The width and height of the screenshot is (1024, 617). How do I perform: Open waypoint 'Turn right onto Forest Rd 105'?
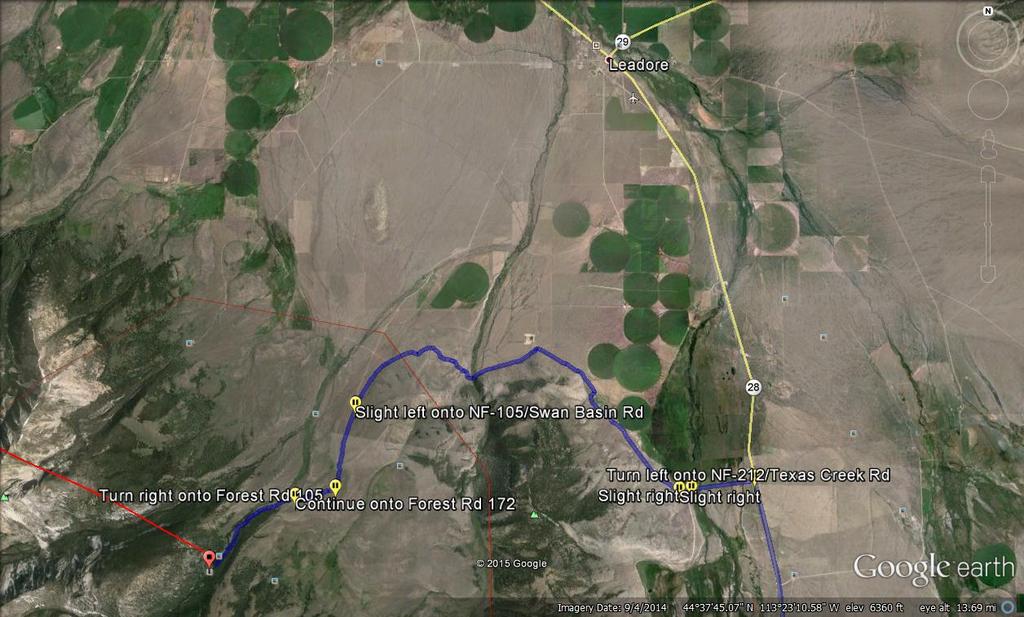pos(295,493)
